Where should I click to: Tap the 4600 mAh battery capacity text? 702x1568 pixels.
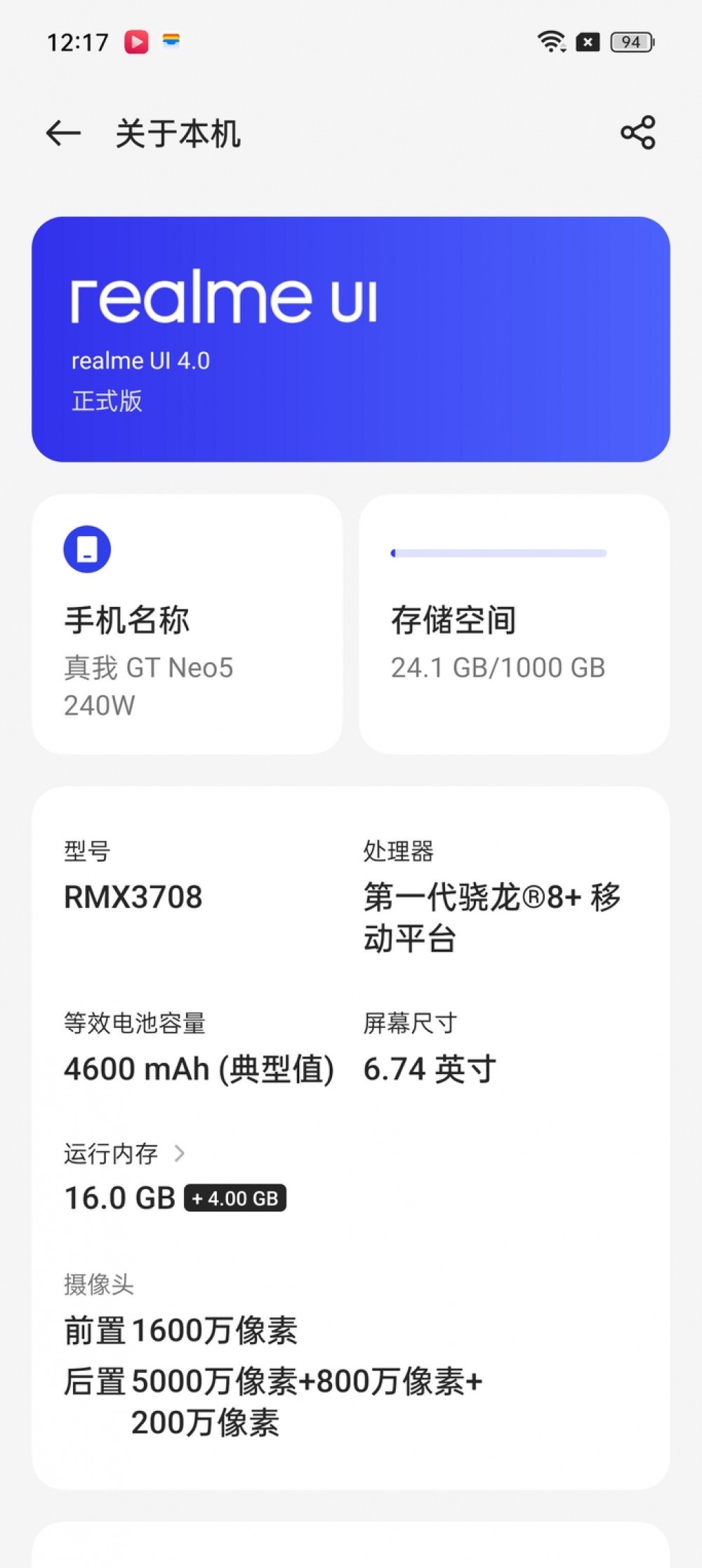(x=199, y=1068)
